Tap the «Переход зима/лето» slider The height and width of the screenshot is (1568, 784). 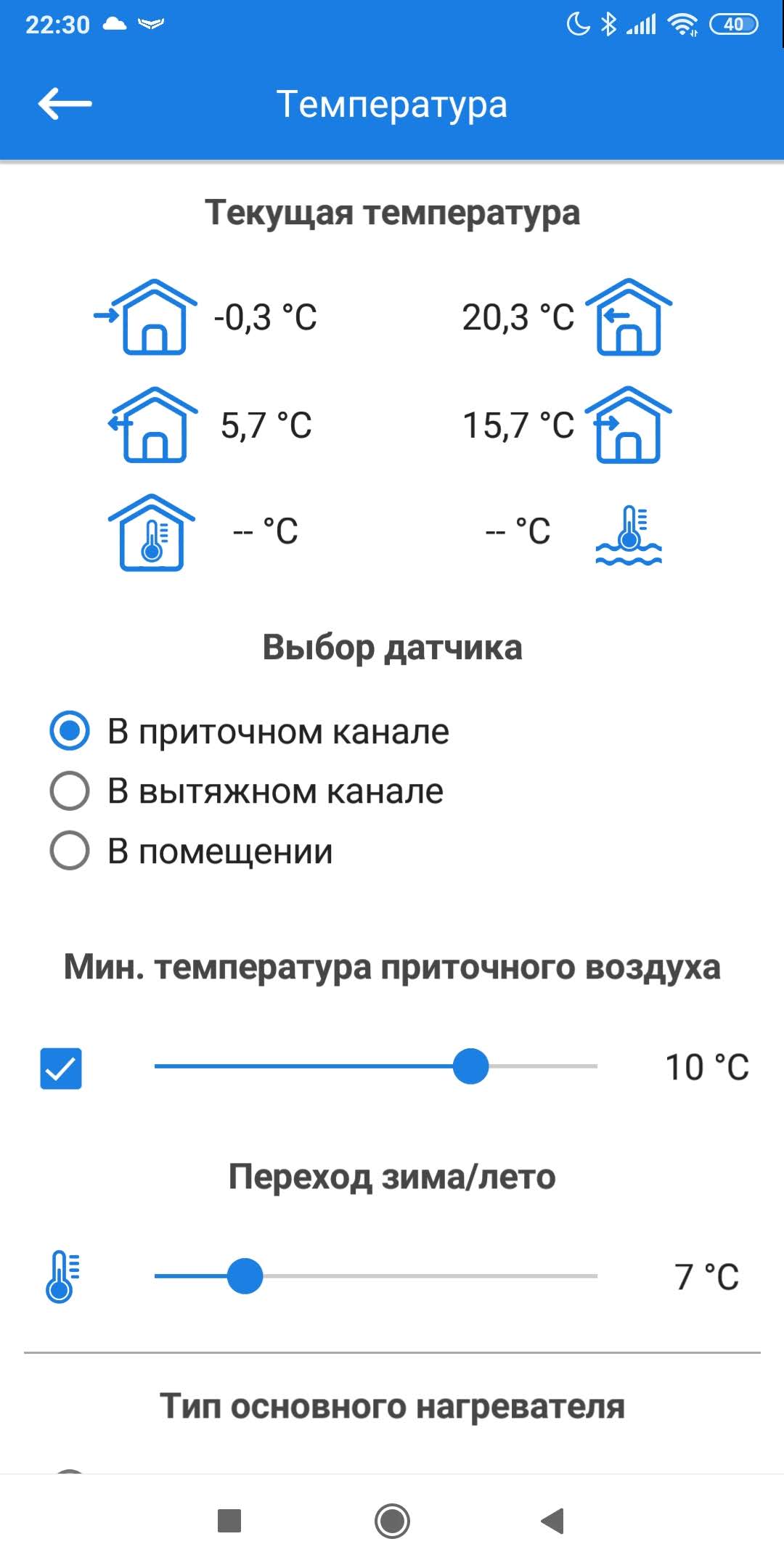coord(376,1276)
